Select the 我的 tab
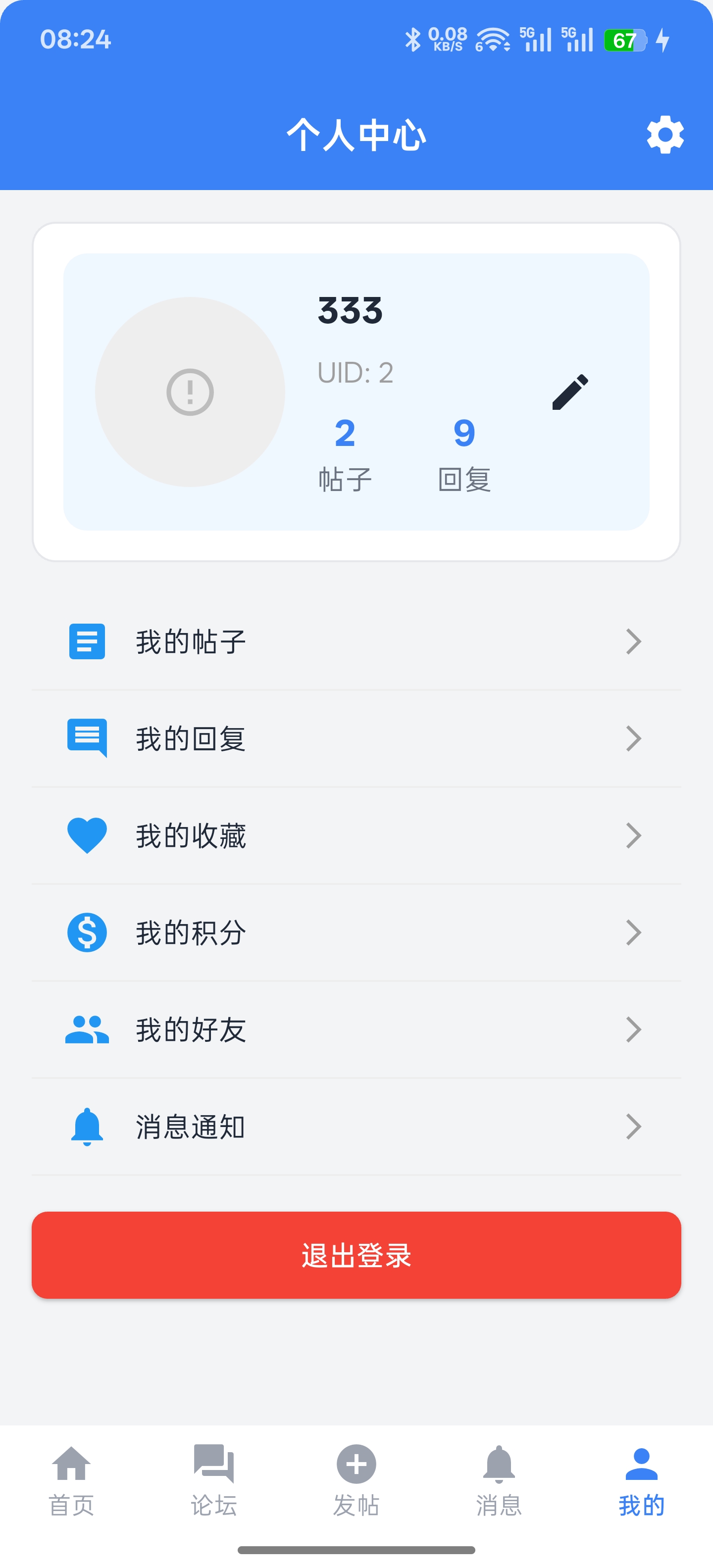Viewport: 713px width, 1568px height. pos(641,1479)
